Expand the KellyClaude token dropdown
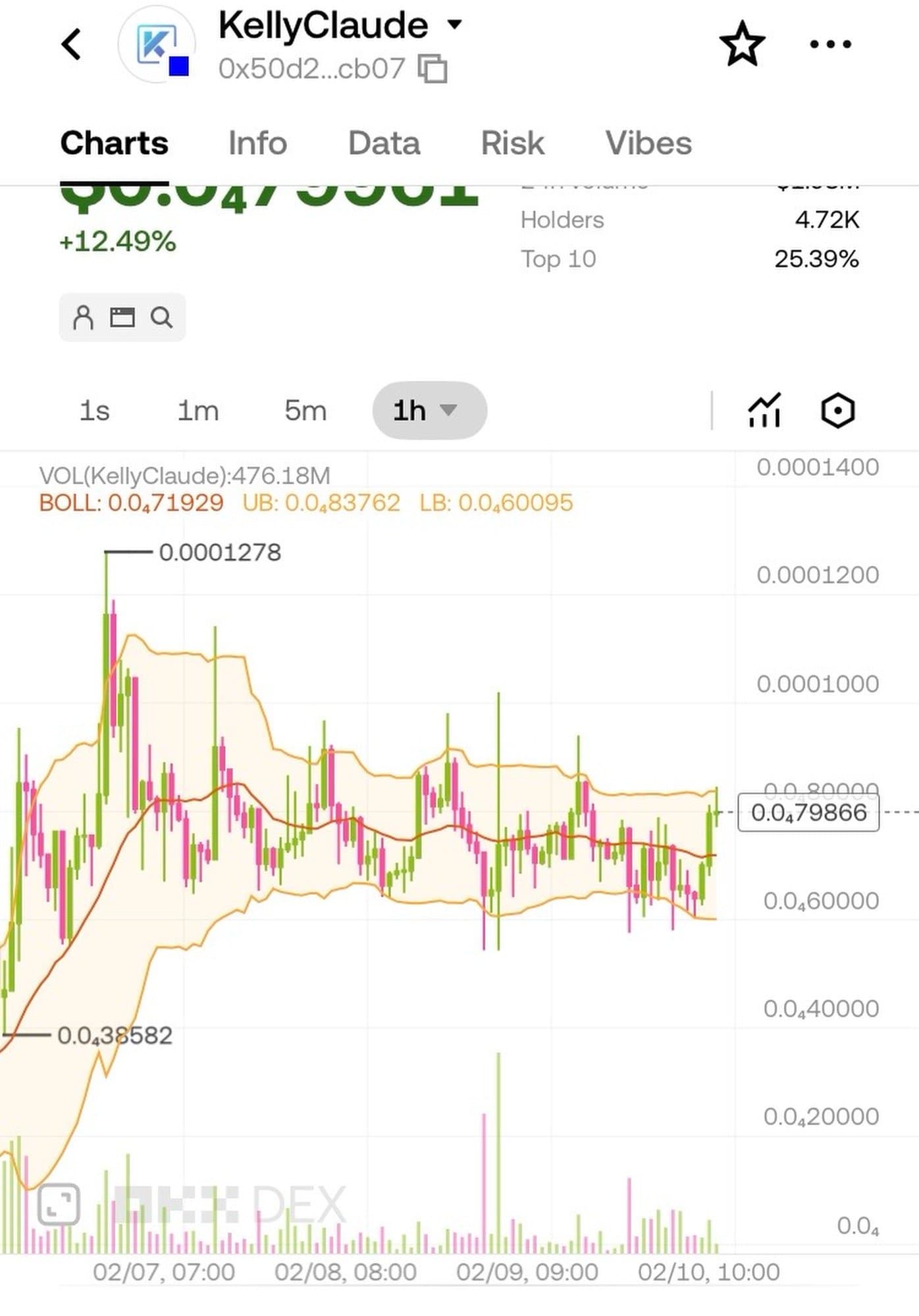The height and width of the screenshot is (1316, 919). tap(454, 25)
